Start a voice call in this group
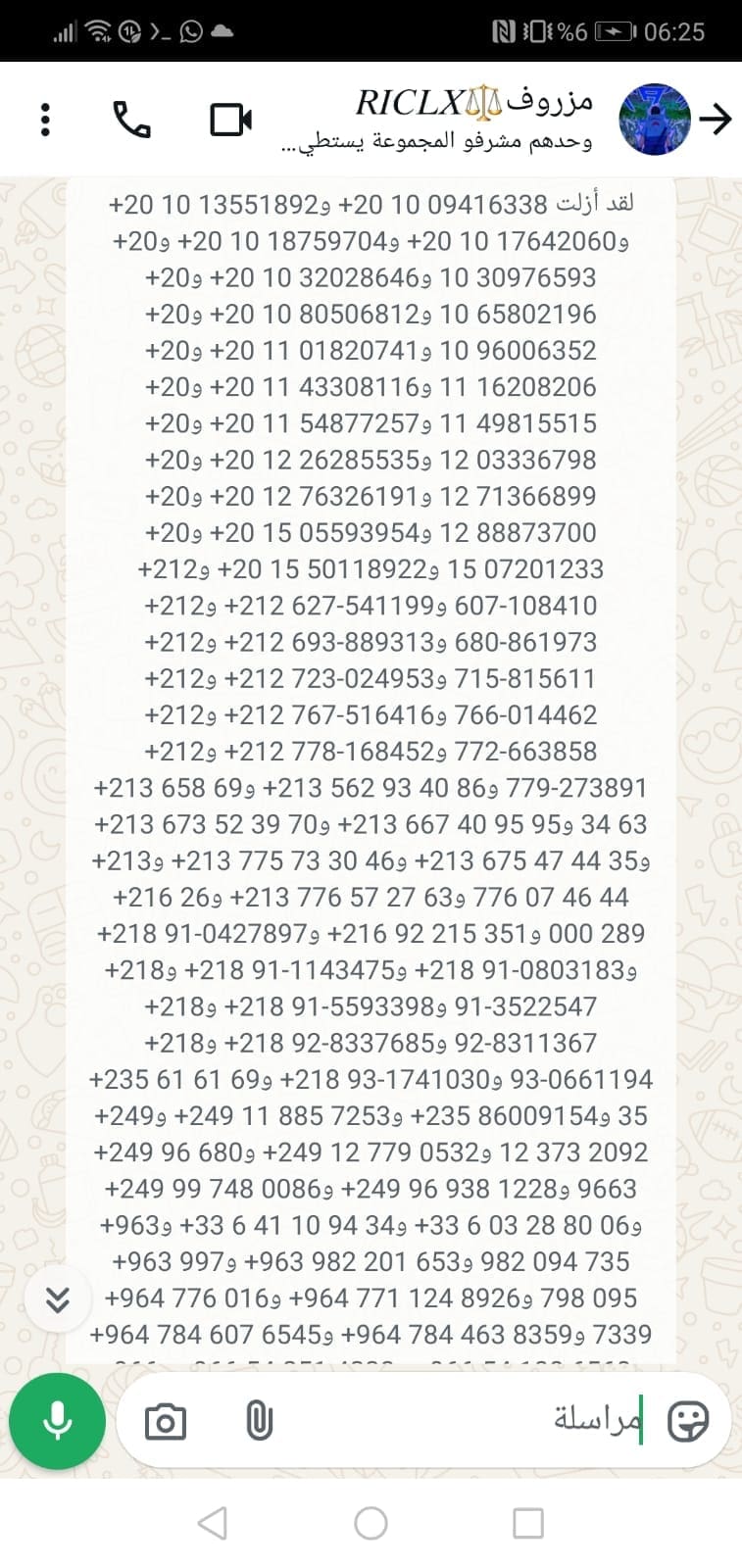This screenshot has height=1568, width=742. [x=132, y=120]
